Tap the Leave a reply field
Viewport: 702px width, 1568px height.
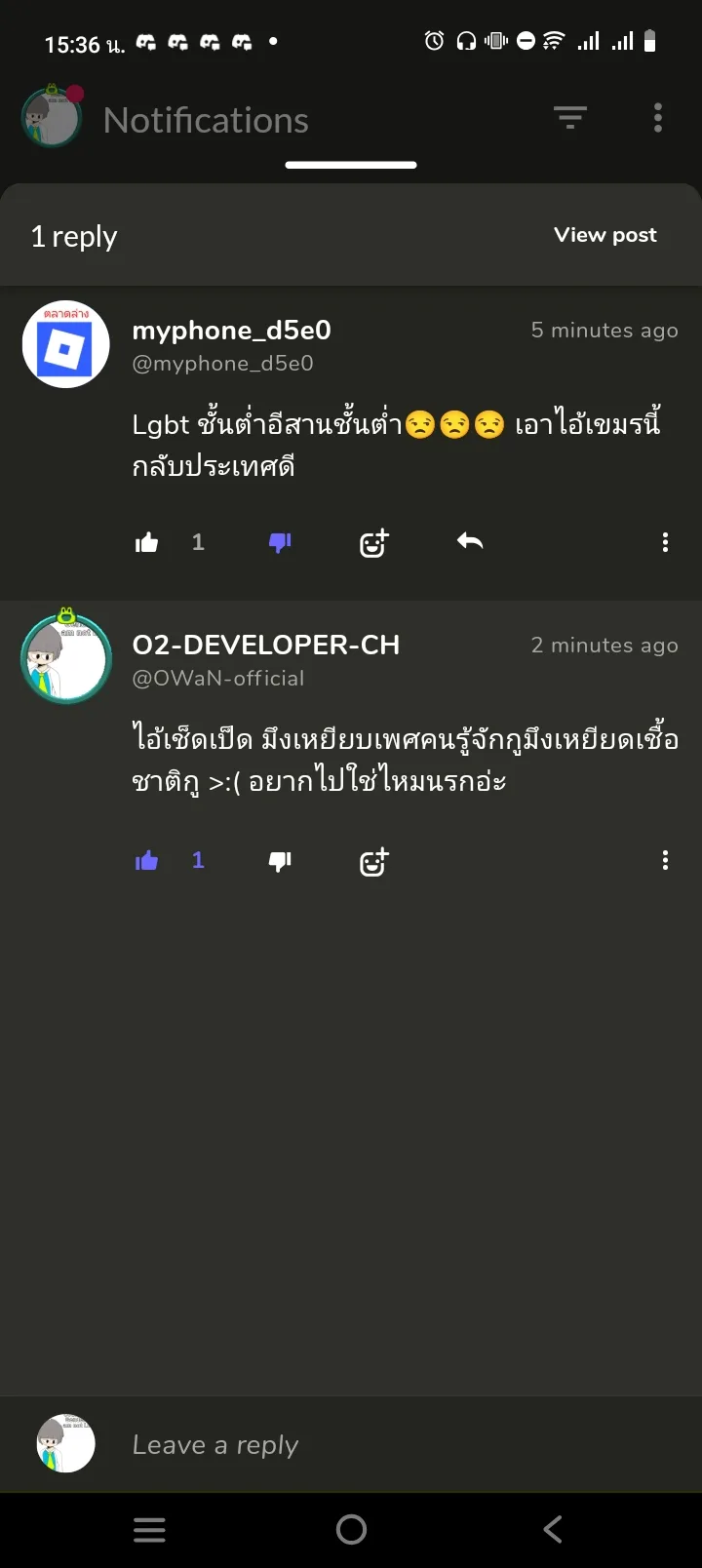tap(390, 1444)
